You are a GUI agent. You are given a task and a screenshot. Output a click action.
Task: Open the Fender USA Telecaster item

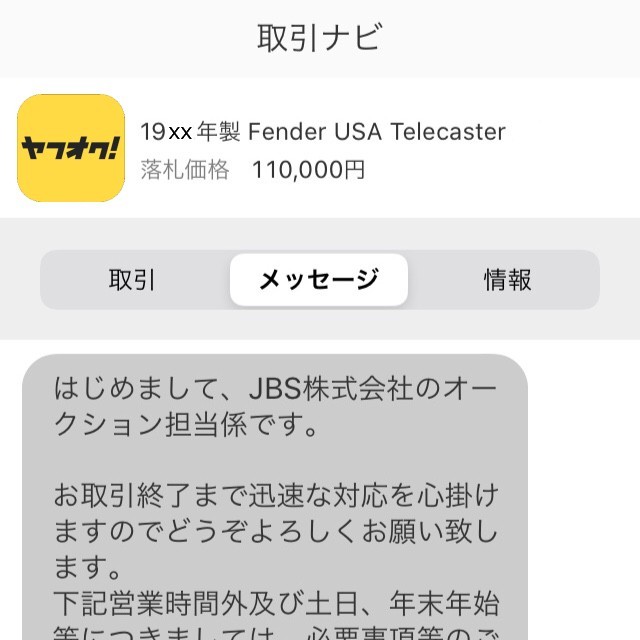(322, 132)
